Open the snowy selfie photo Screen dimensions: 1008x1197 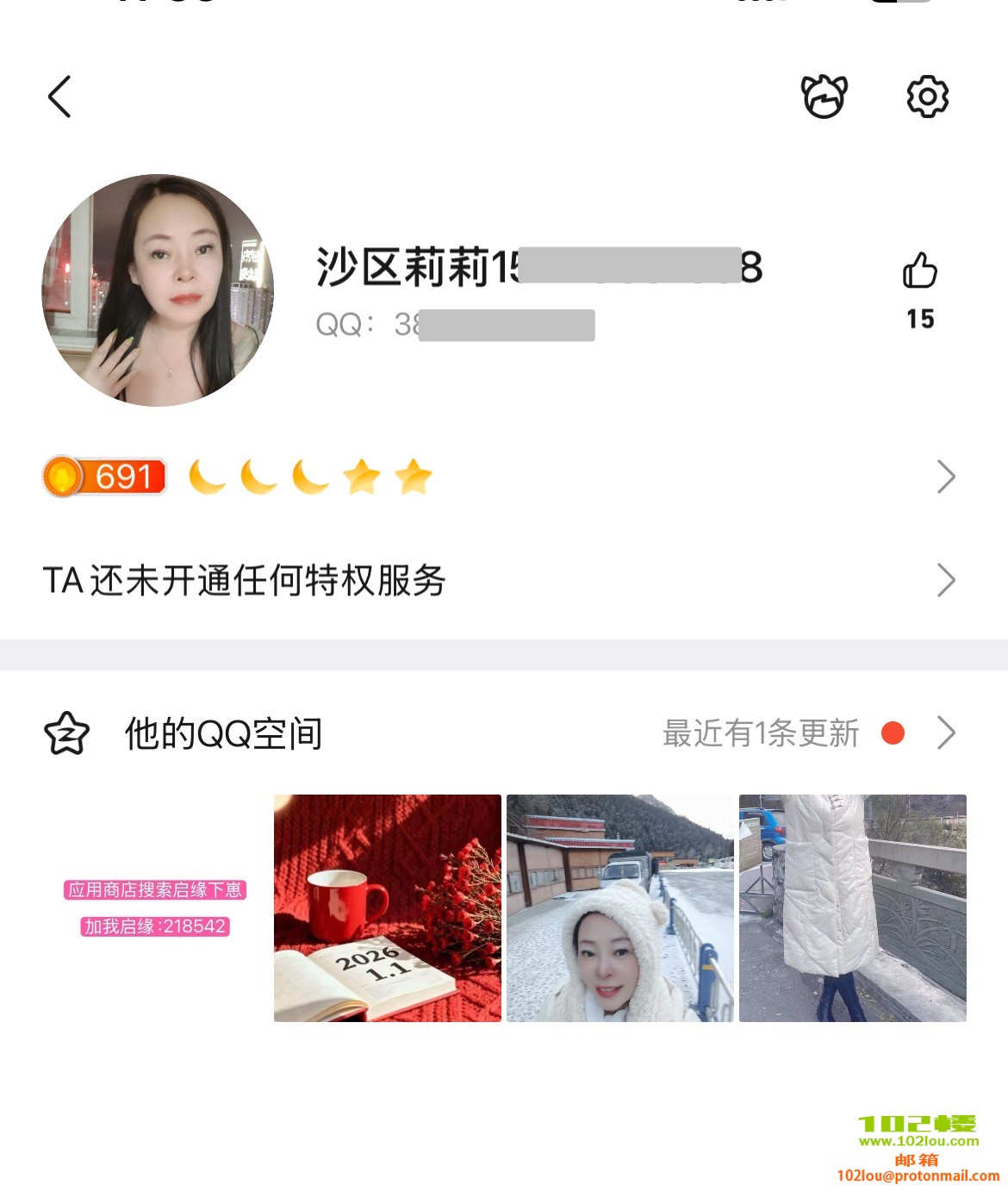point(620,908)
